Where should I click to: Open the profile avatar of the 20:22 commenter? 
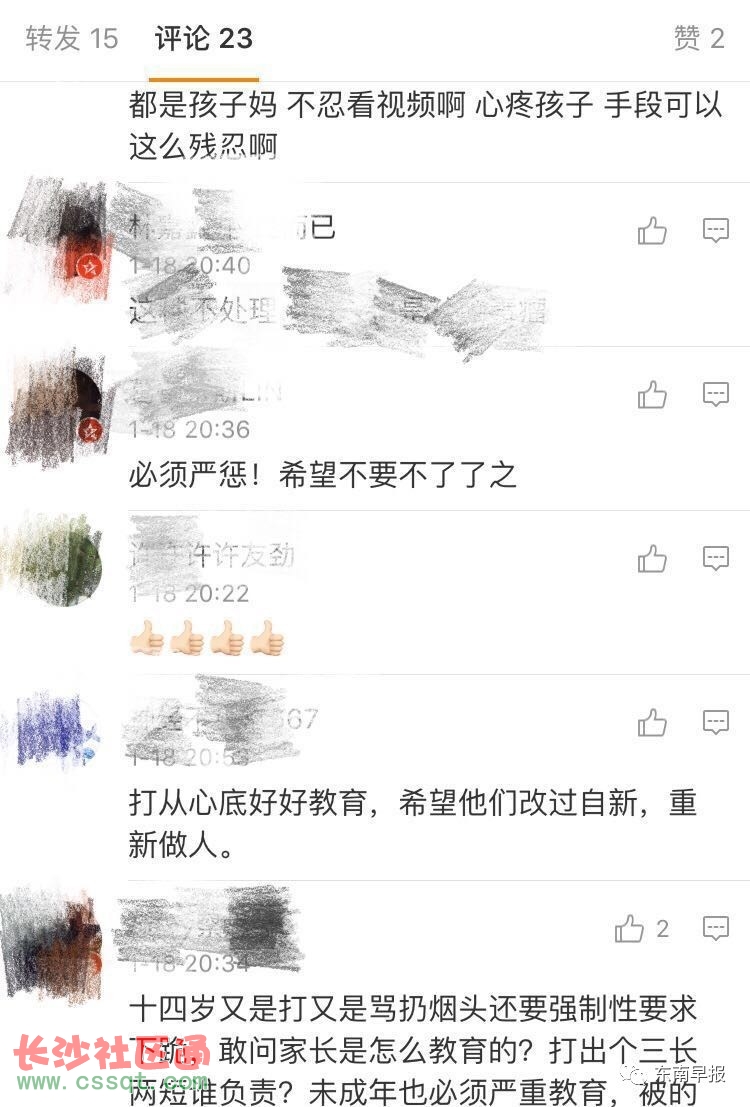click(x=56, y=560)
